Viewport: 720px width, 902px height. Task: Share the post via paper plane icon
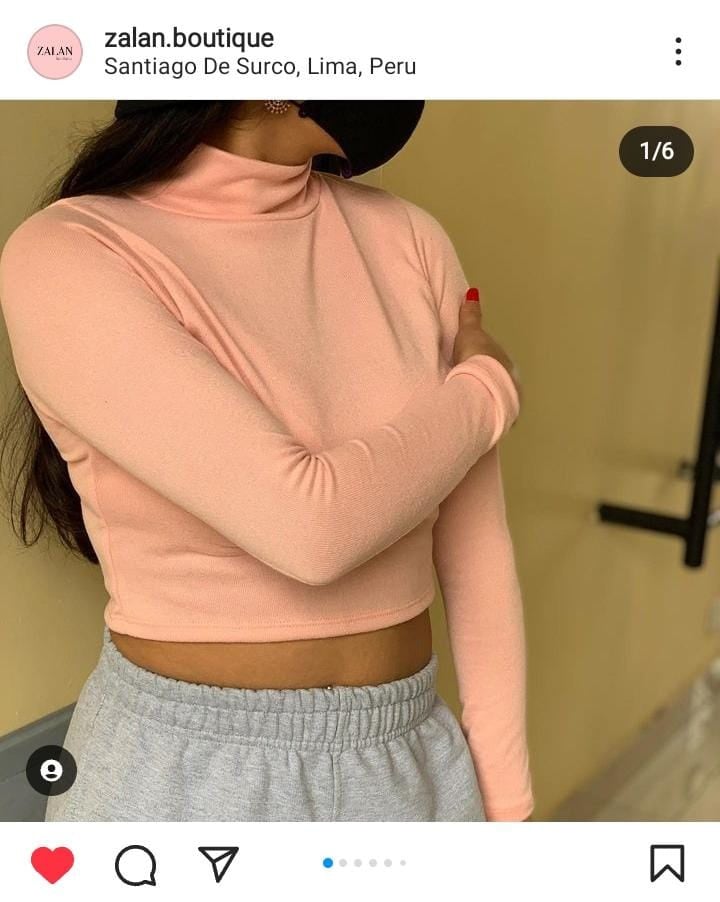point(218,863)
